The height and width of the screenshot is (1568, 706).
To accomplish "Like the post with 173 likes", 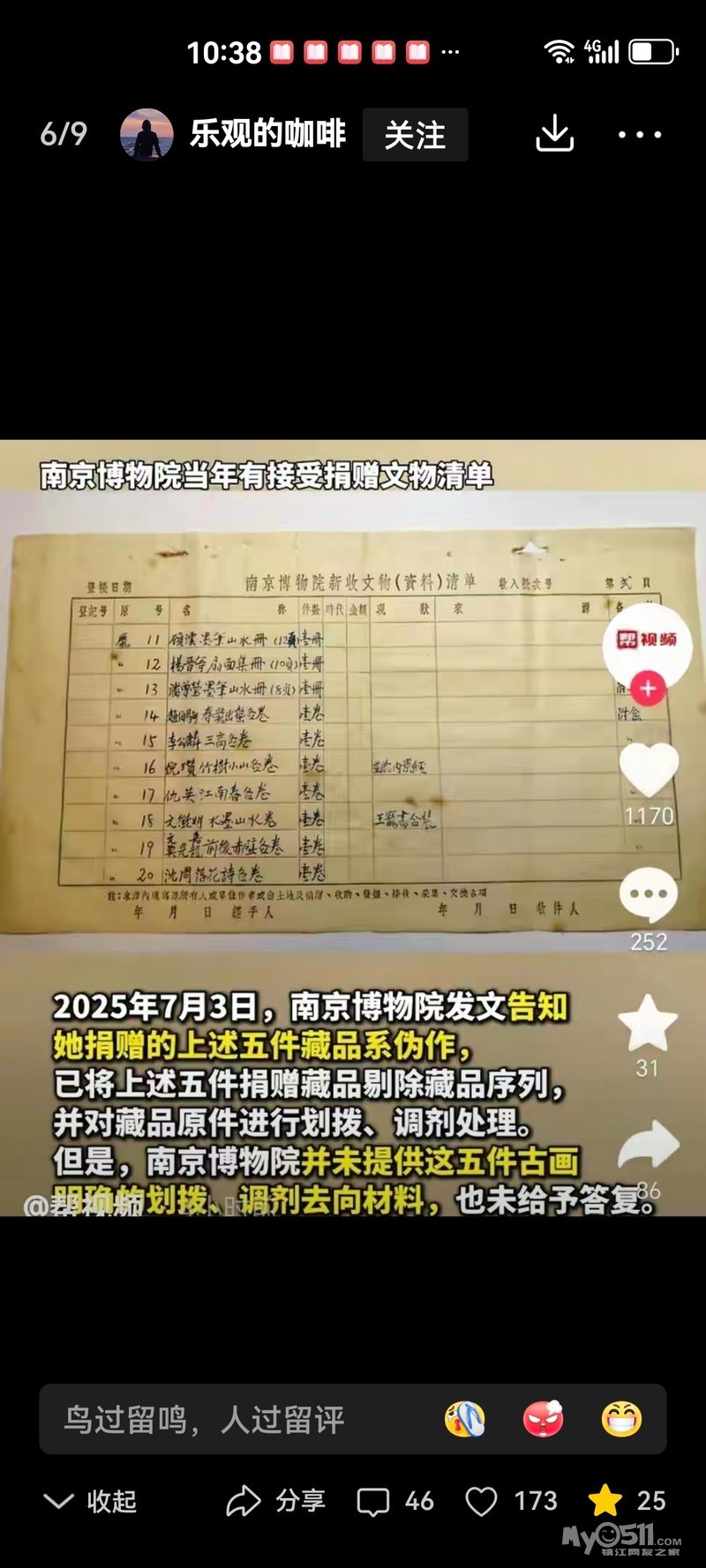I will [x=512, y=1501].
